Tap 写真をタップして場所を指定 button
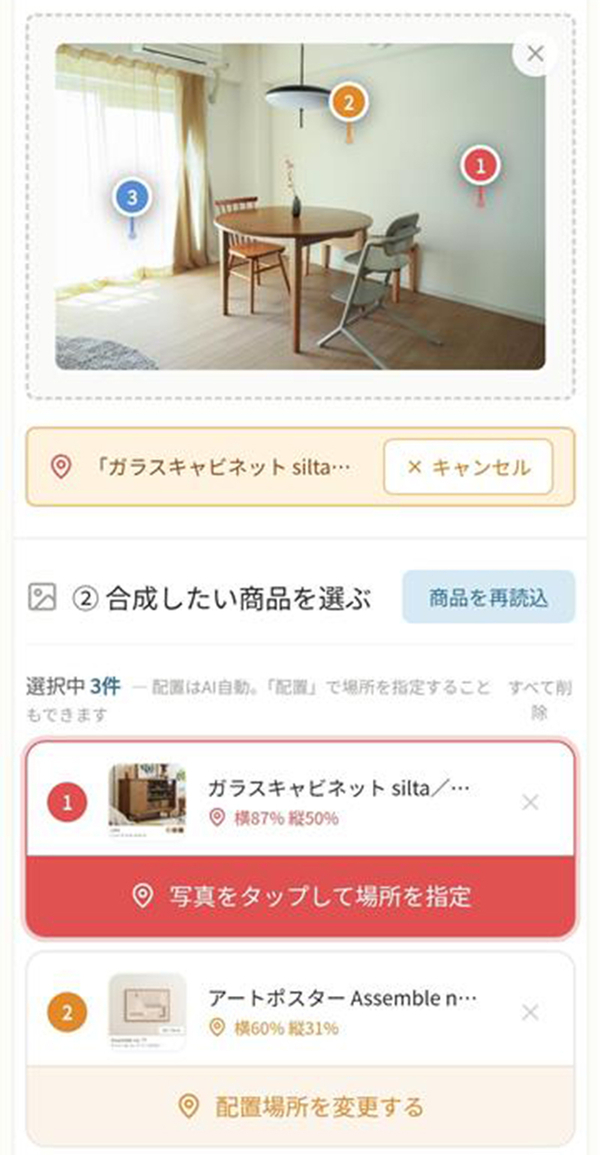Screen dimensions: 600x1155 [300, 896]
